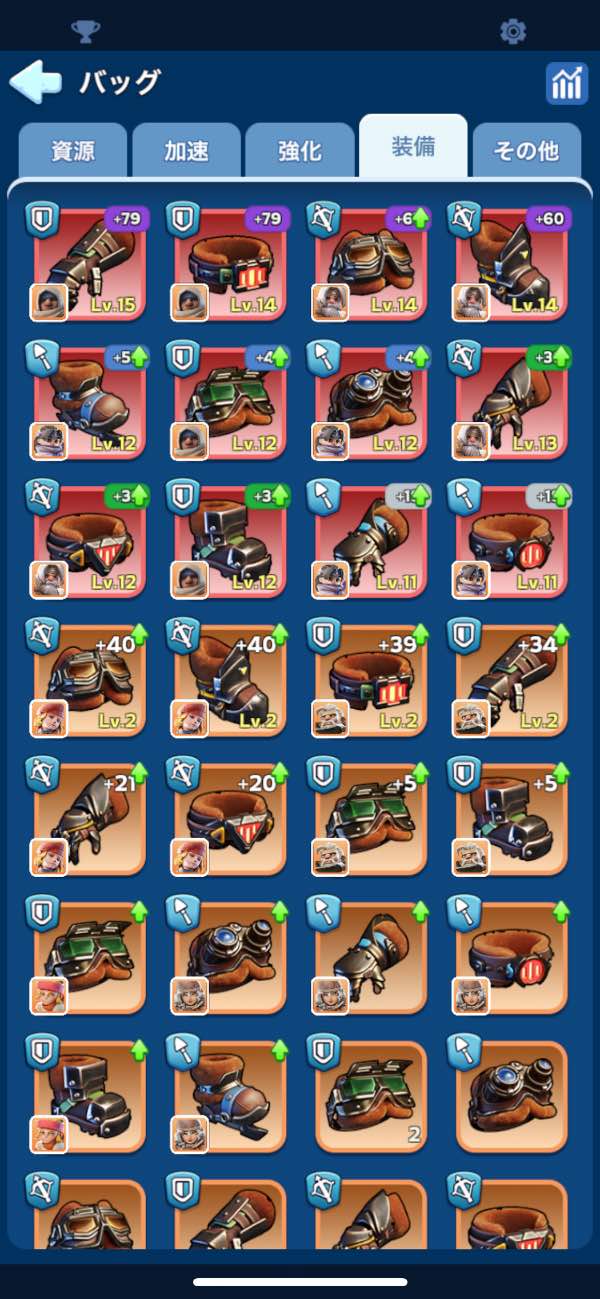The image size is (600, 1299).
Task: Switch to the 強化 tab
Action: click(300, 151)
